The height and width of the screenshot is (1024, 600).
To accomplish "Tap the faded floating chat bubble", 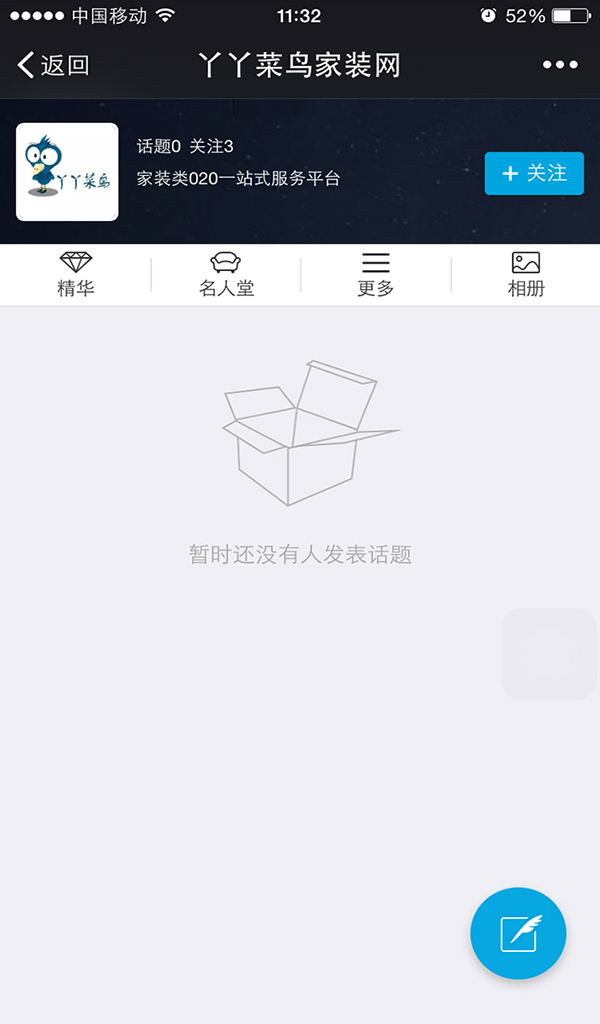I will pos(548,653).
